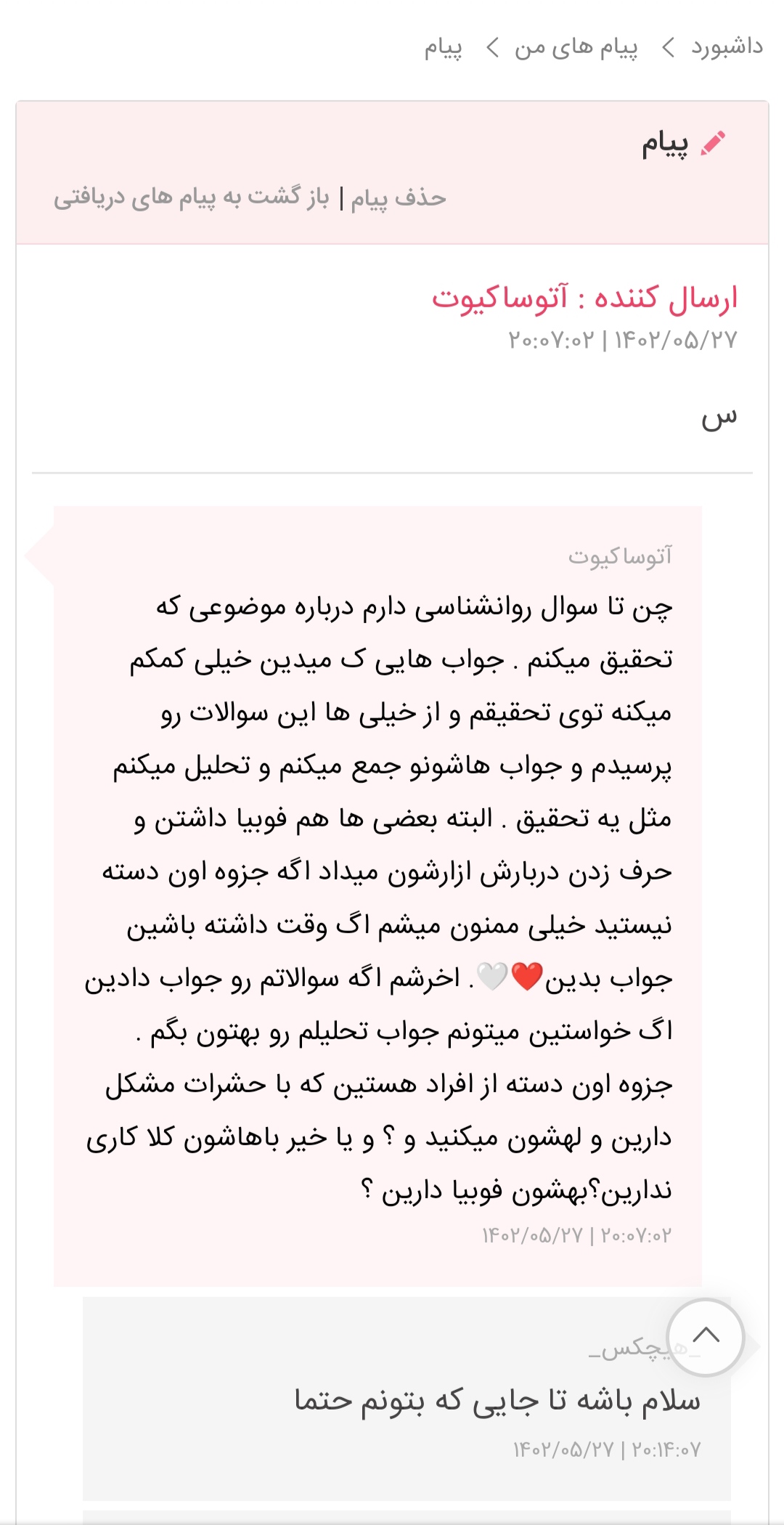Tap the scroll-to-top arrow button

click(706, 1337)
